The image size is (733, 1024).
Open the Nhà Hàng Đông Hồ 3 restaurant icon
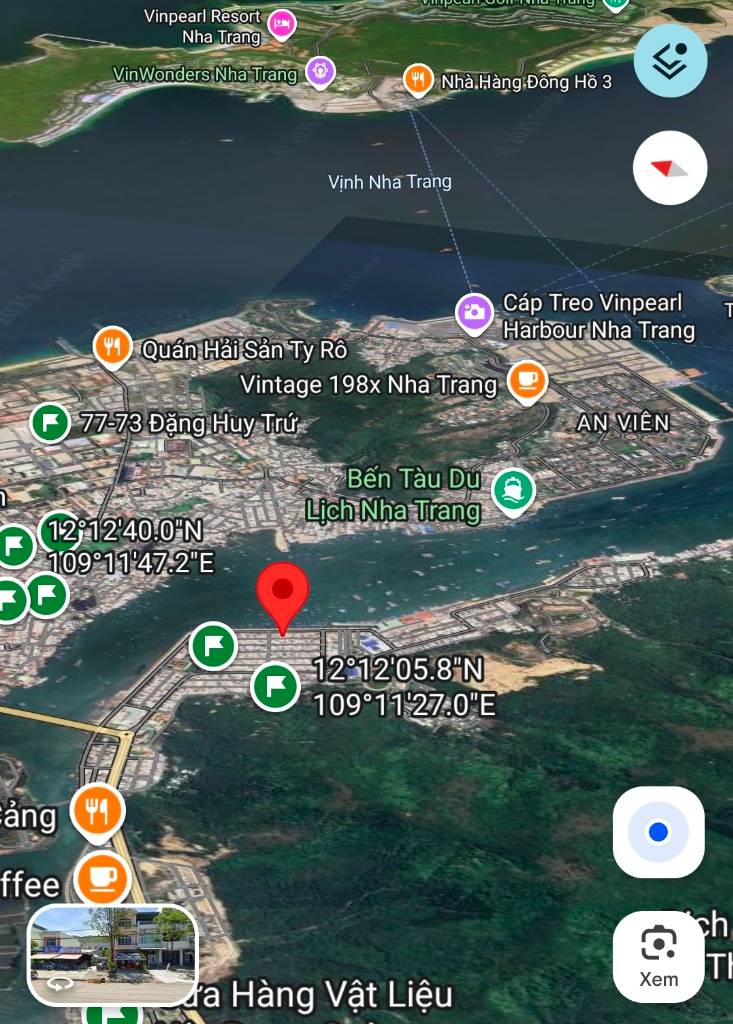pyautogui.click(x=416, y=79)
